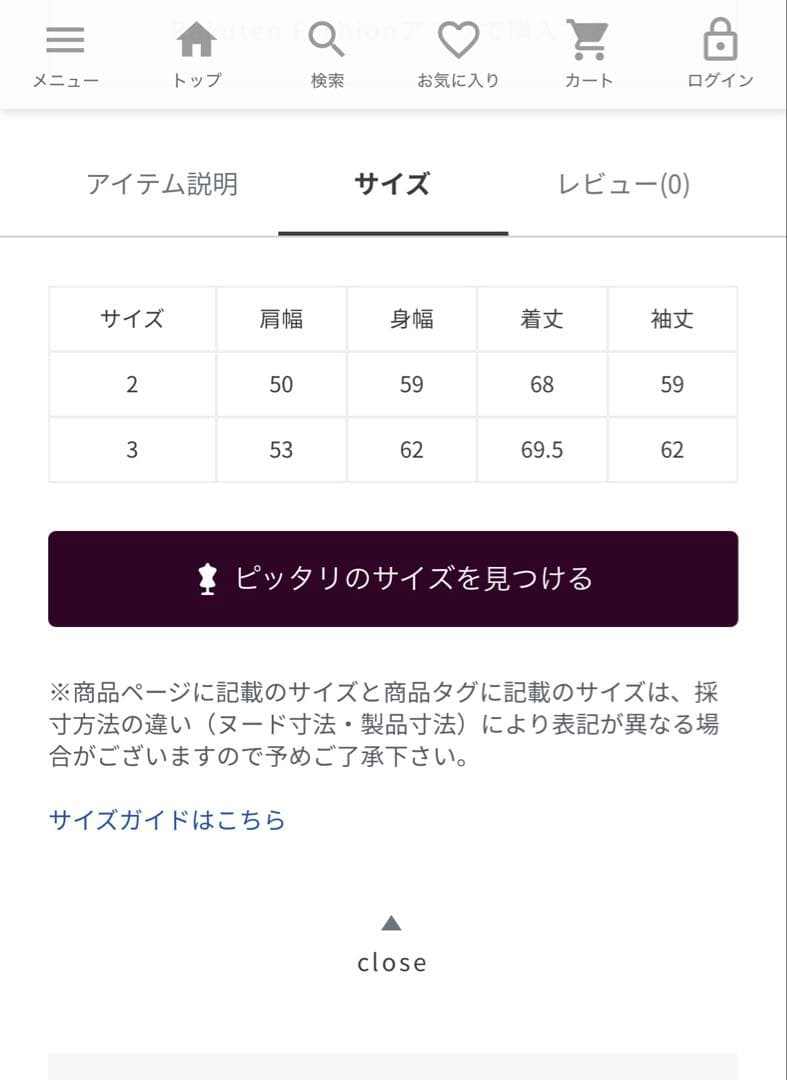Click the mannequin icon in the size-finder button
Screen dimensions: 787x1080
pos(207,578)
